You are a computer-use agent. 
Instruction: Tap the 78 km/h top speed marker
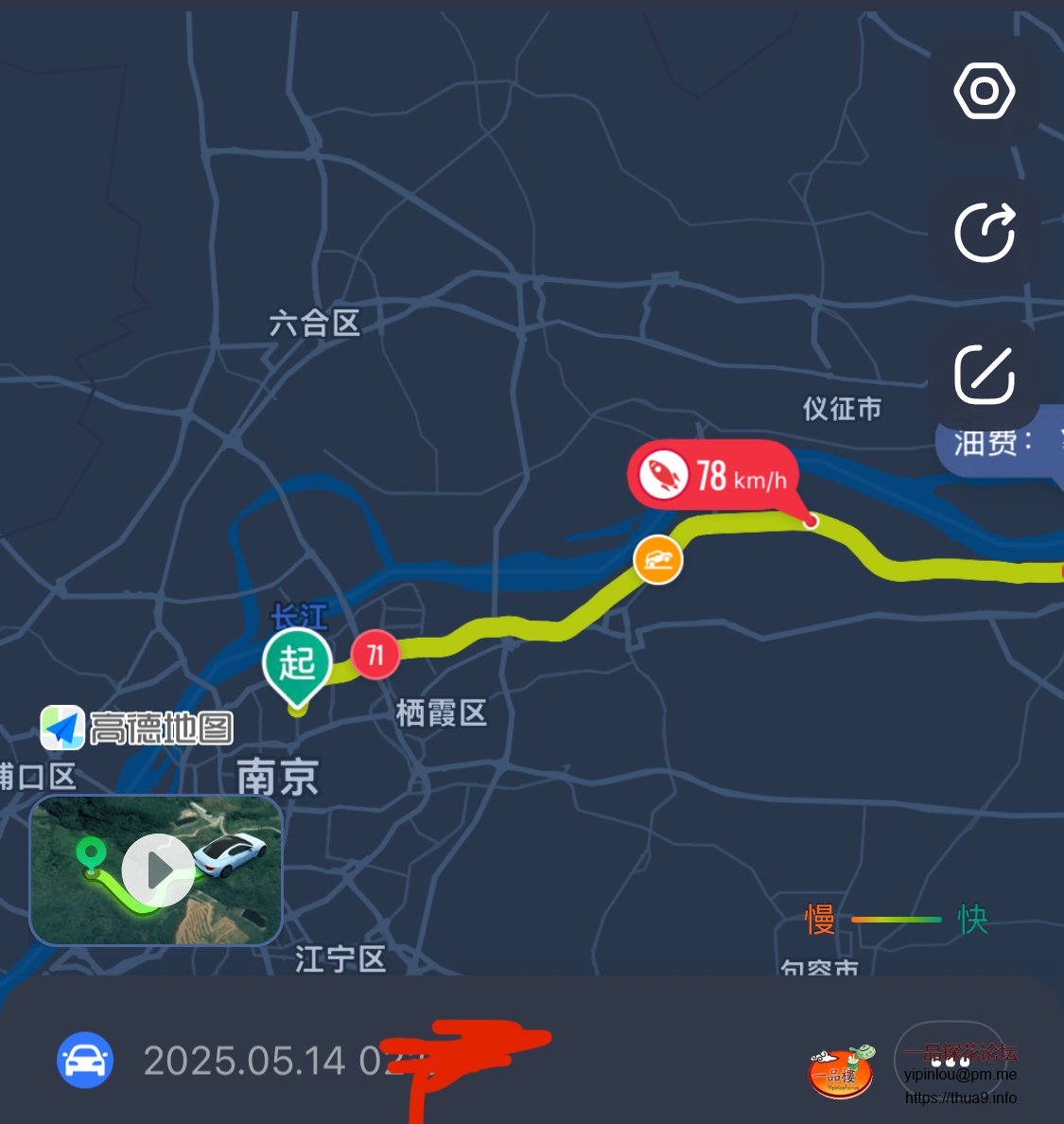pos(714,475)
